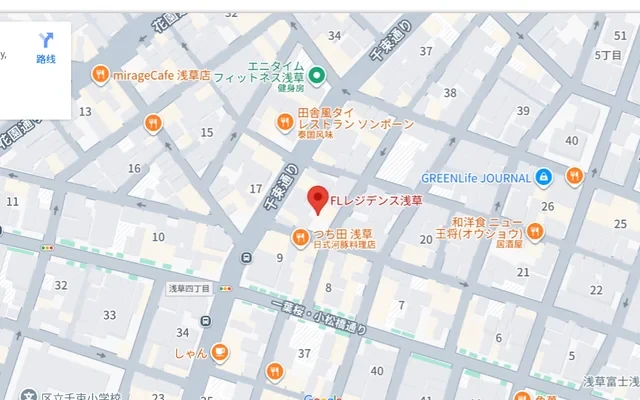Viewport: 640px width, 400px height.
Task: Open エニタイムフィットネス浅草 marker
Action: (315, 74)
